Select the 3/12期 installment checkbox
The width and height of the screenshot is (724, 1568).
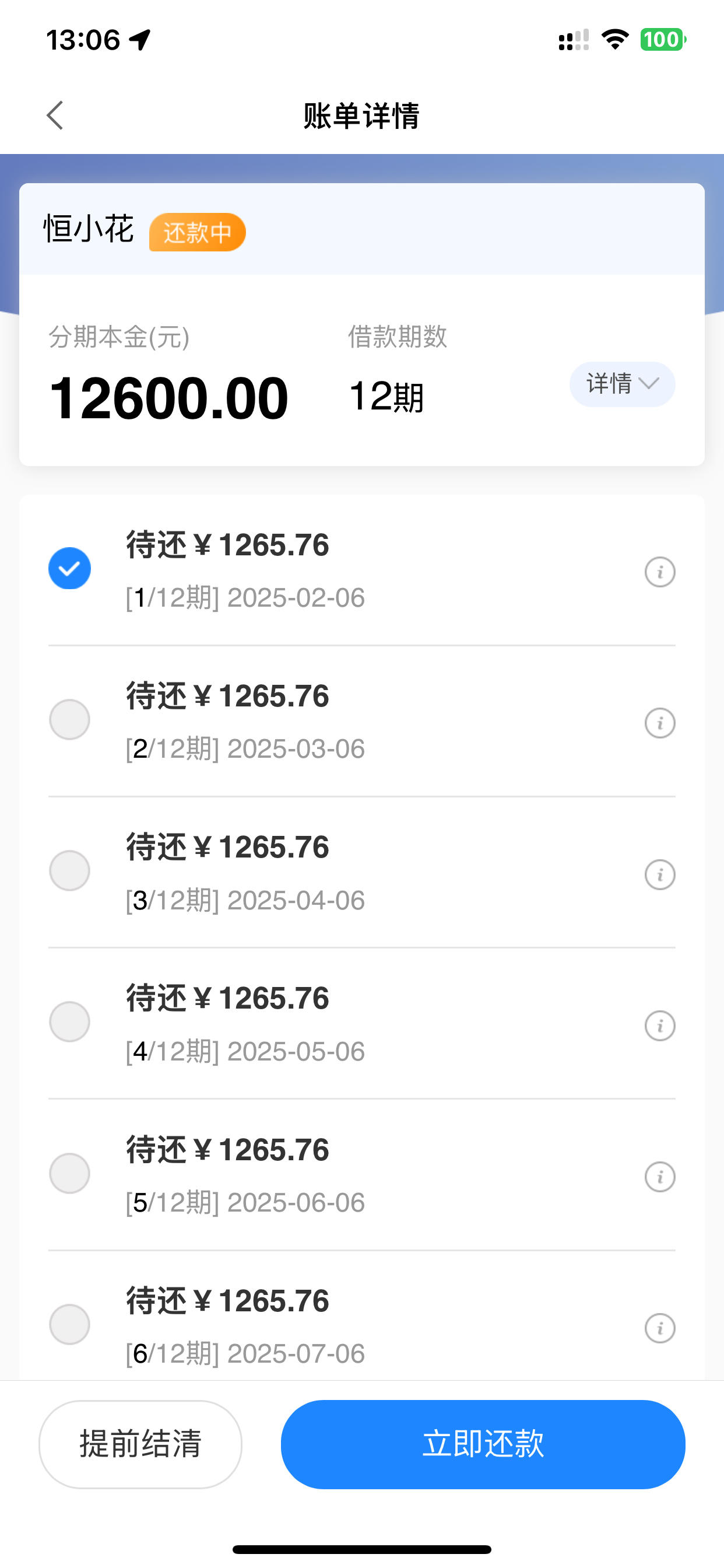click(70, 870)
